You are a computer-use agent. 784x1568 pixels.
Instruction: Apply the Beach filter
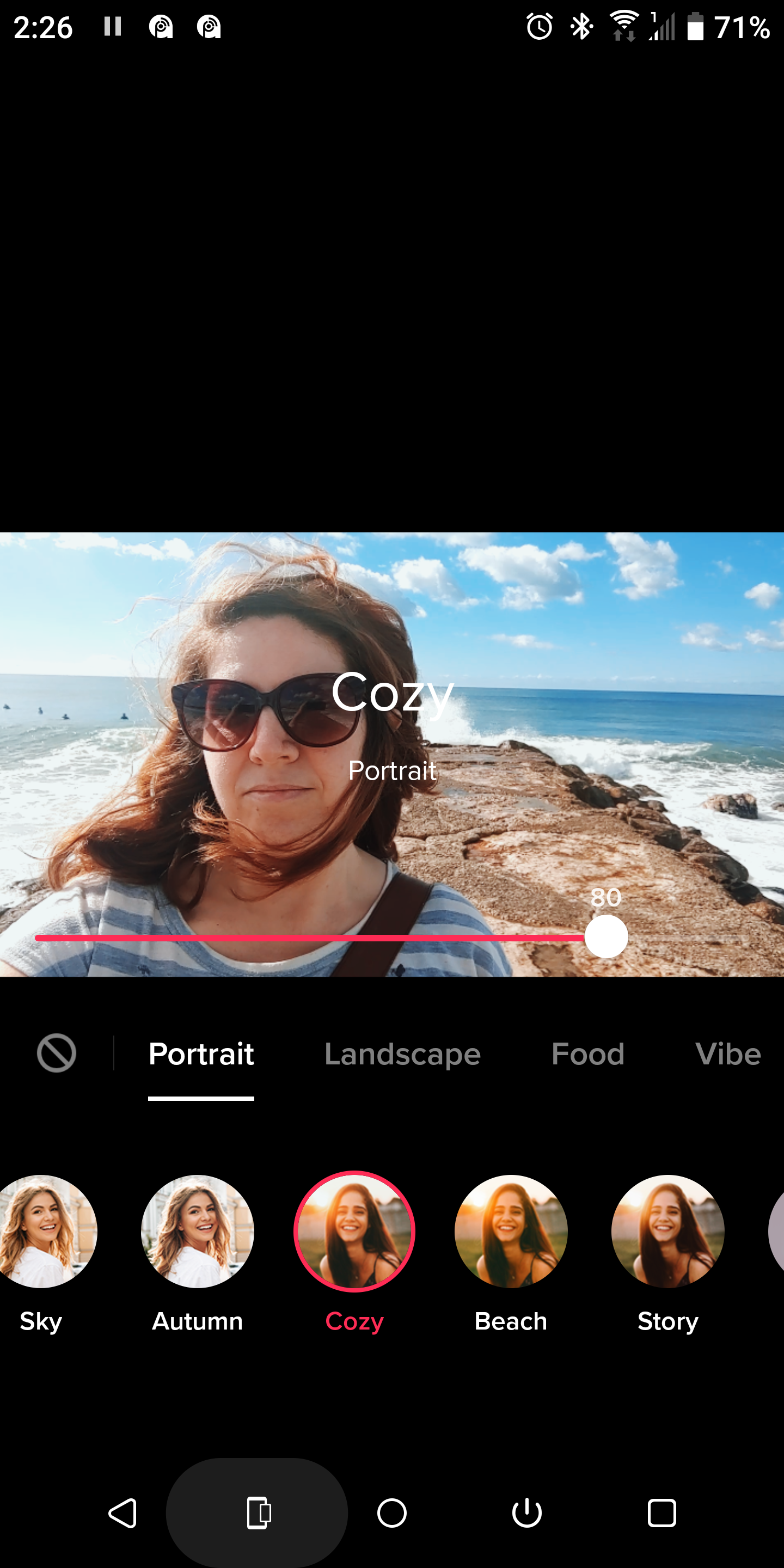click(511, 1232)
